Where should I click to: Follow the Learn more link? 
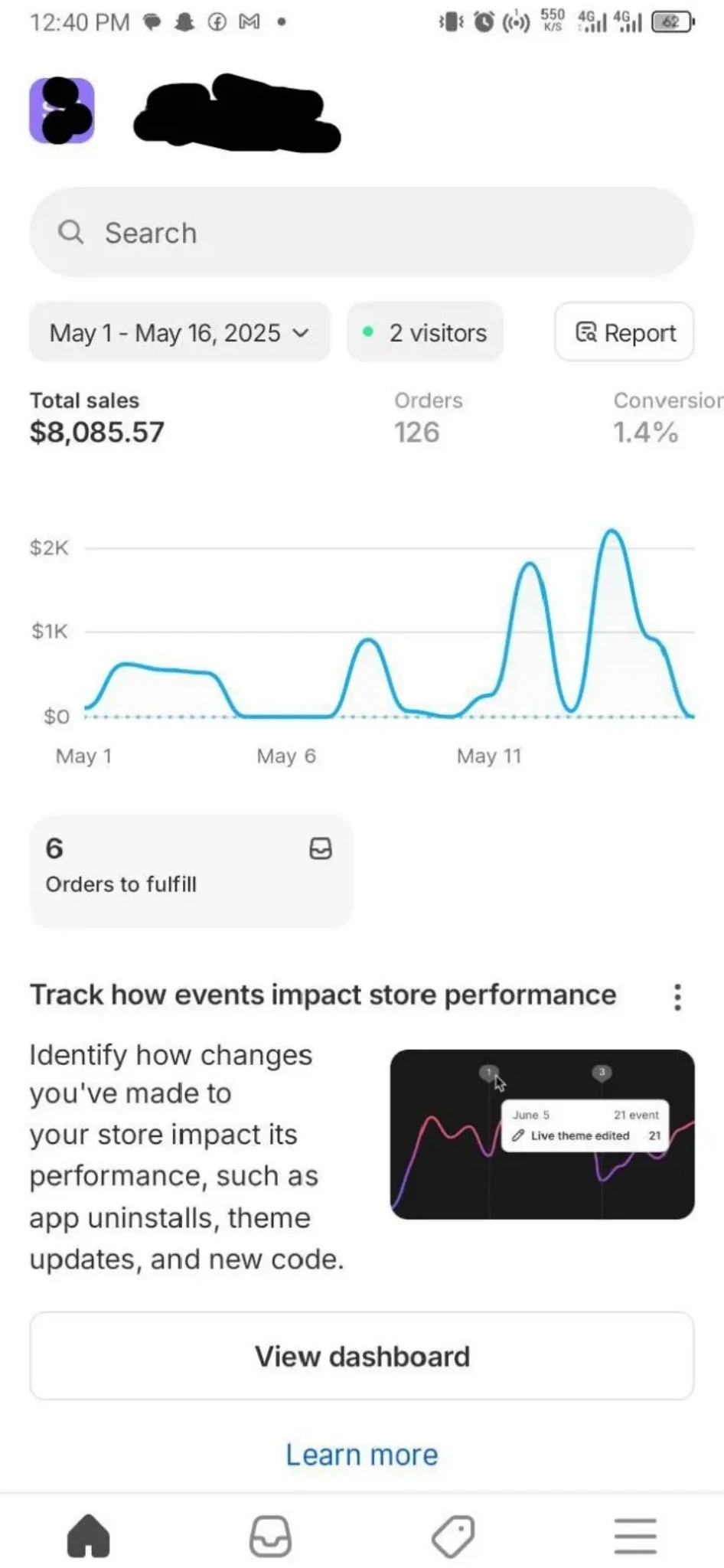click(362, 1454)
